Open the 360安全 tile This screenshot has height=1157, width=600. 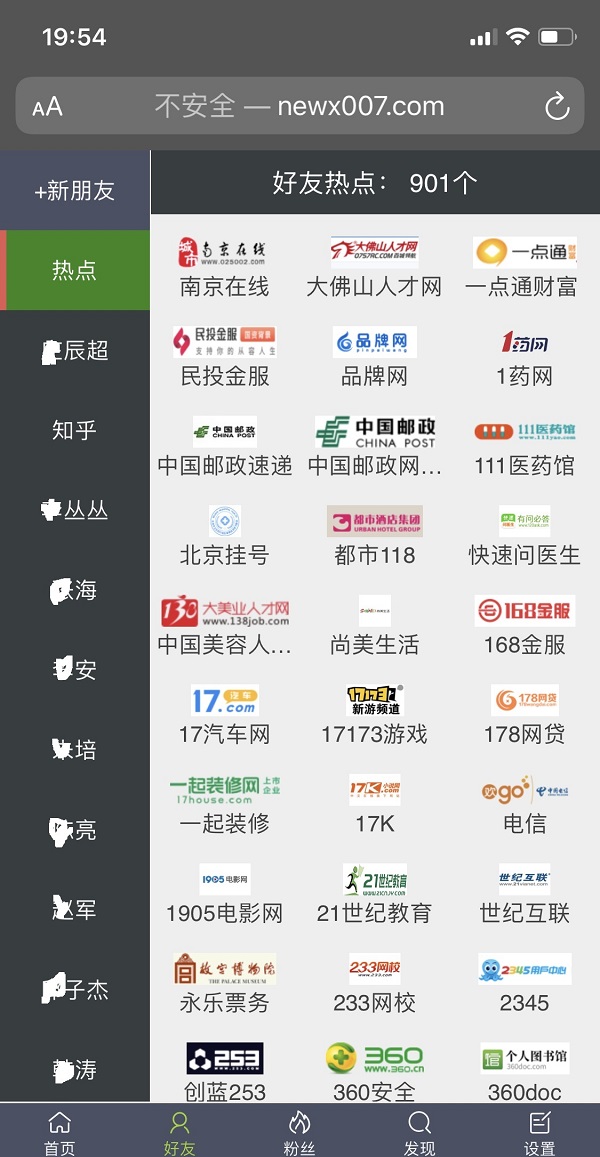[x=374, y=1072]
